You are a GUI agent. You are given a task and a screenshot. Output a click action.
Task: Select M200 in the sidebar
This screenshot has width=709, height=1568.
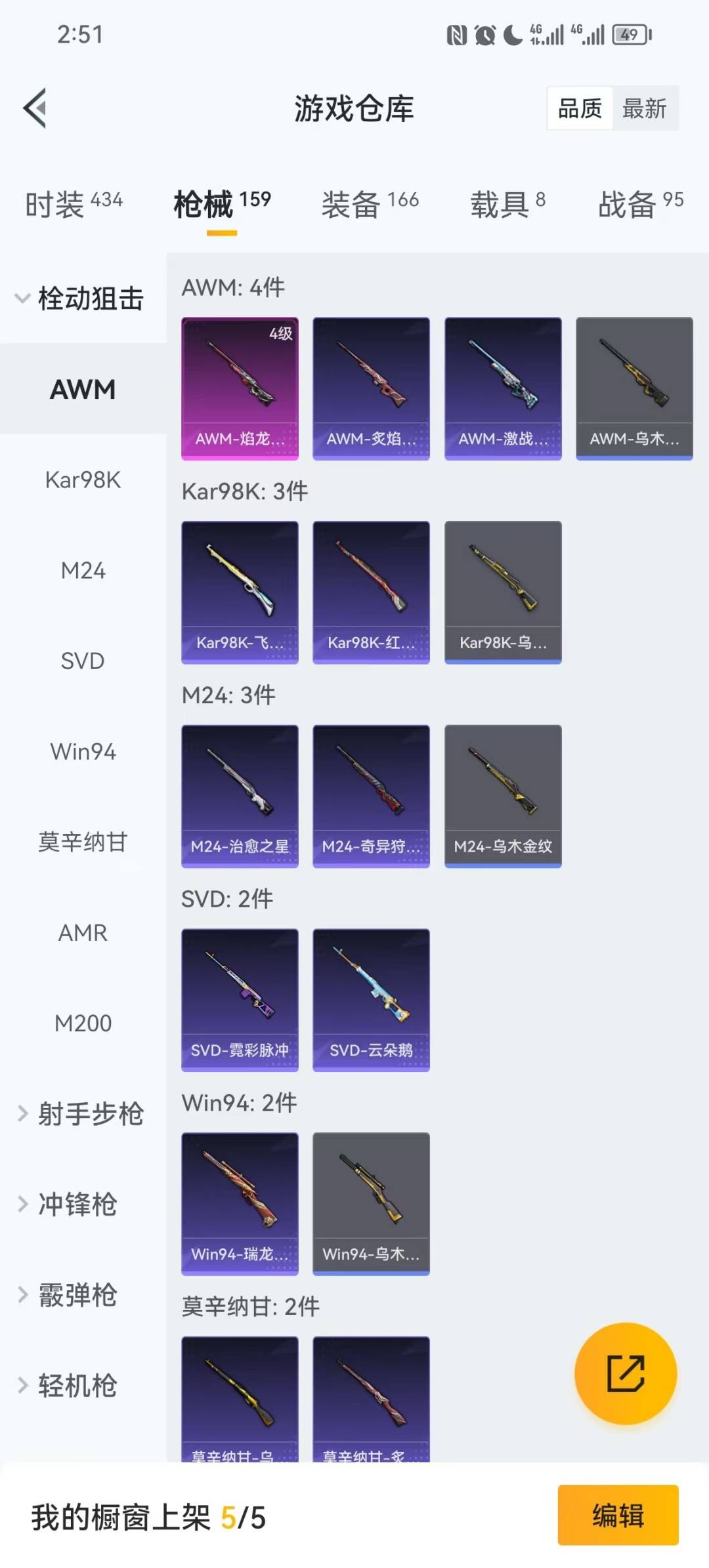[x=83, y=1023]
